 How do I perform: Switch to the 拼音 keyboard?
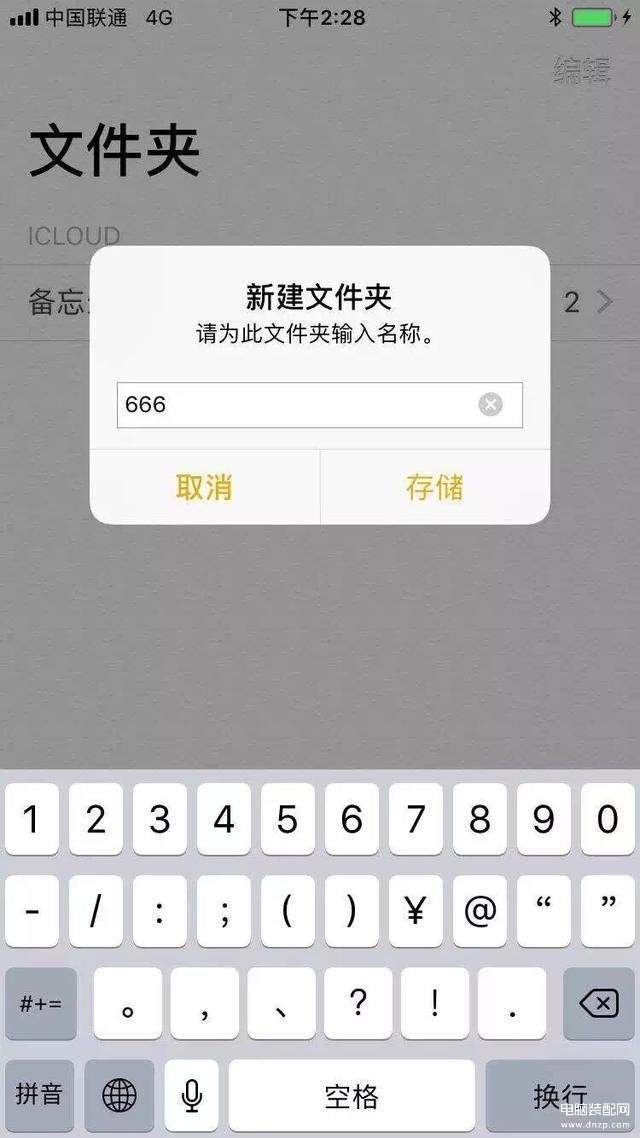pos(39,1095)
